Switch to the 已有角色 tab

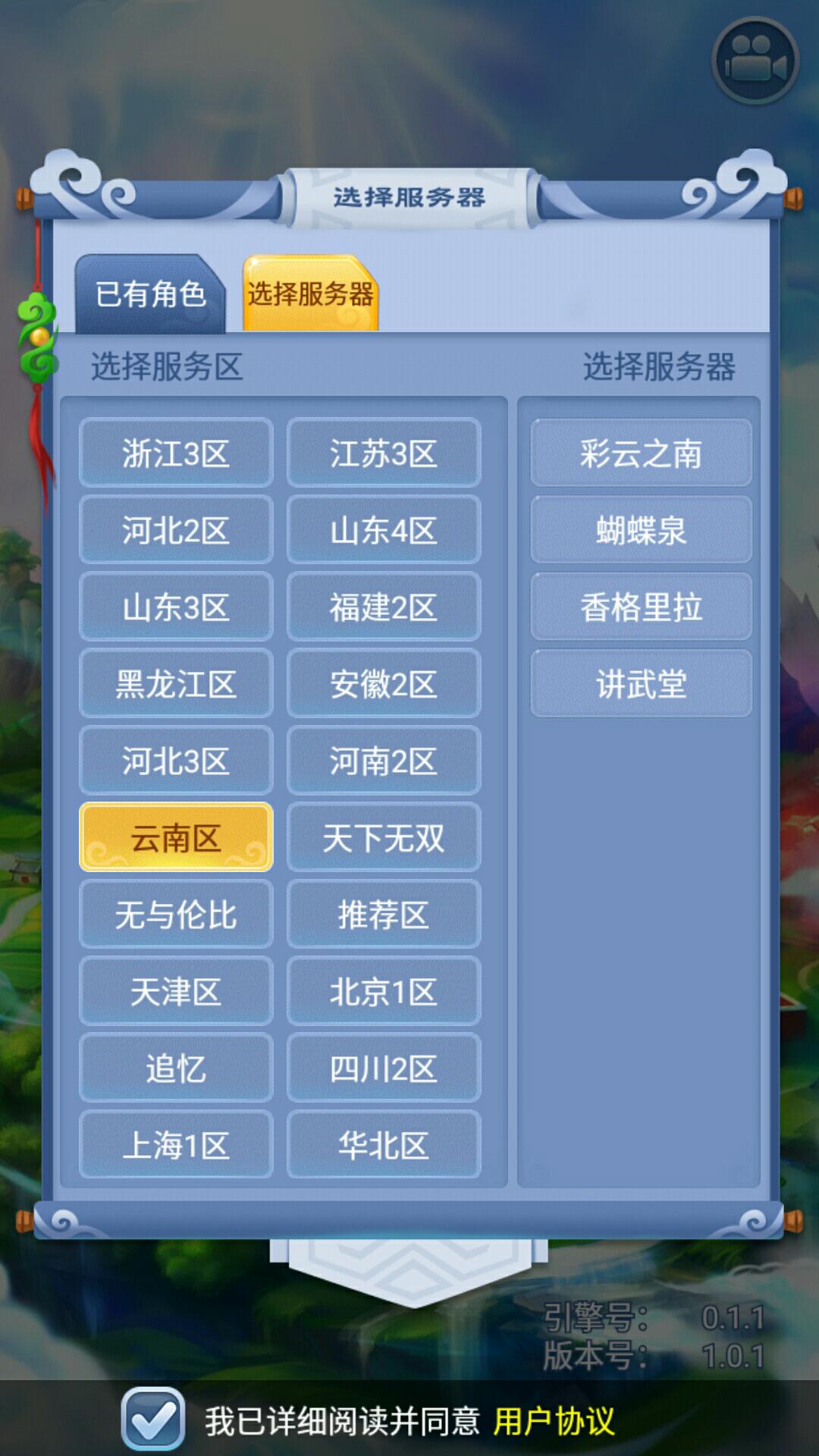[x=150, y=294]
